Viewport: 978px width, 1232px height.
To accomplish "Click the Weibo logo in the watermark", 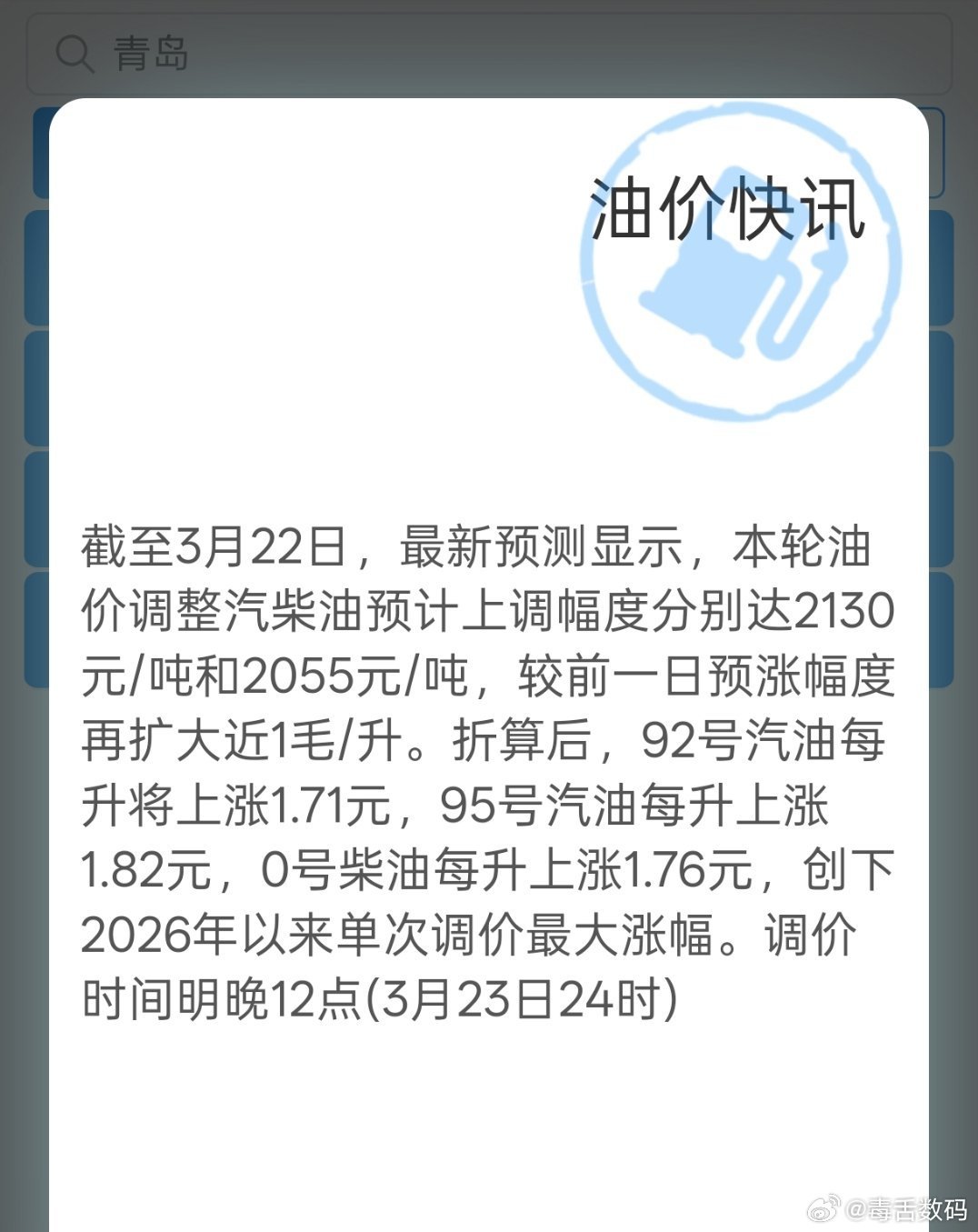I will click(824, 1209).
